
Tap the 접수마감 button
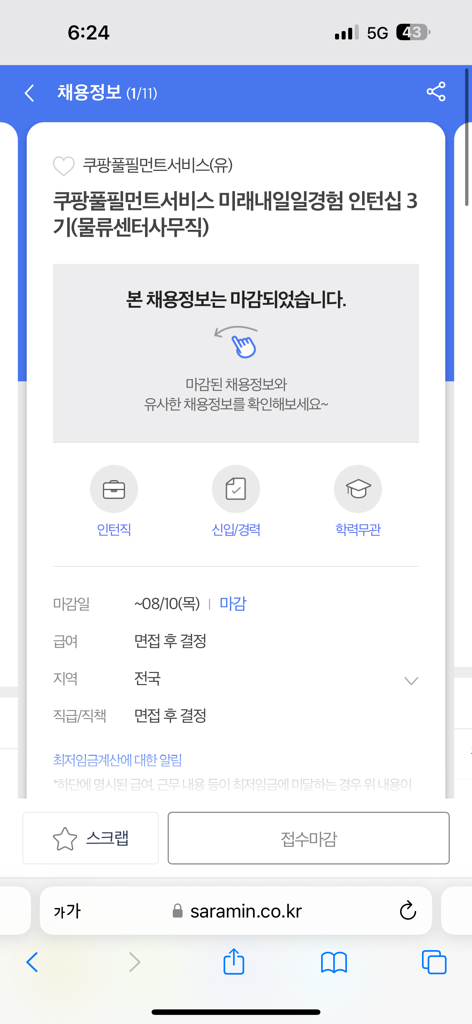coord(309,838)
